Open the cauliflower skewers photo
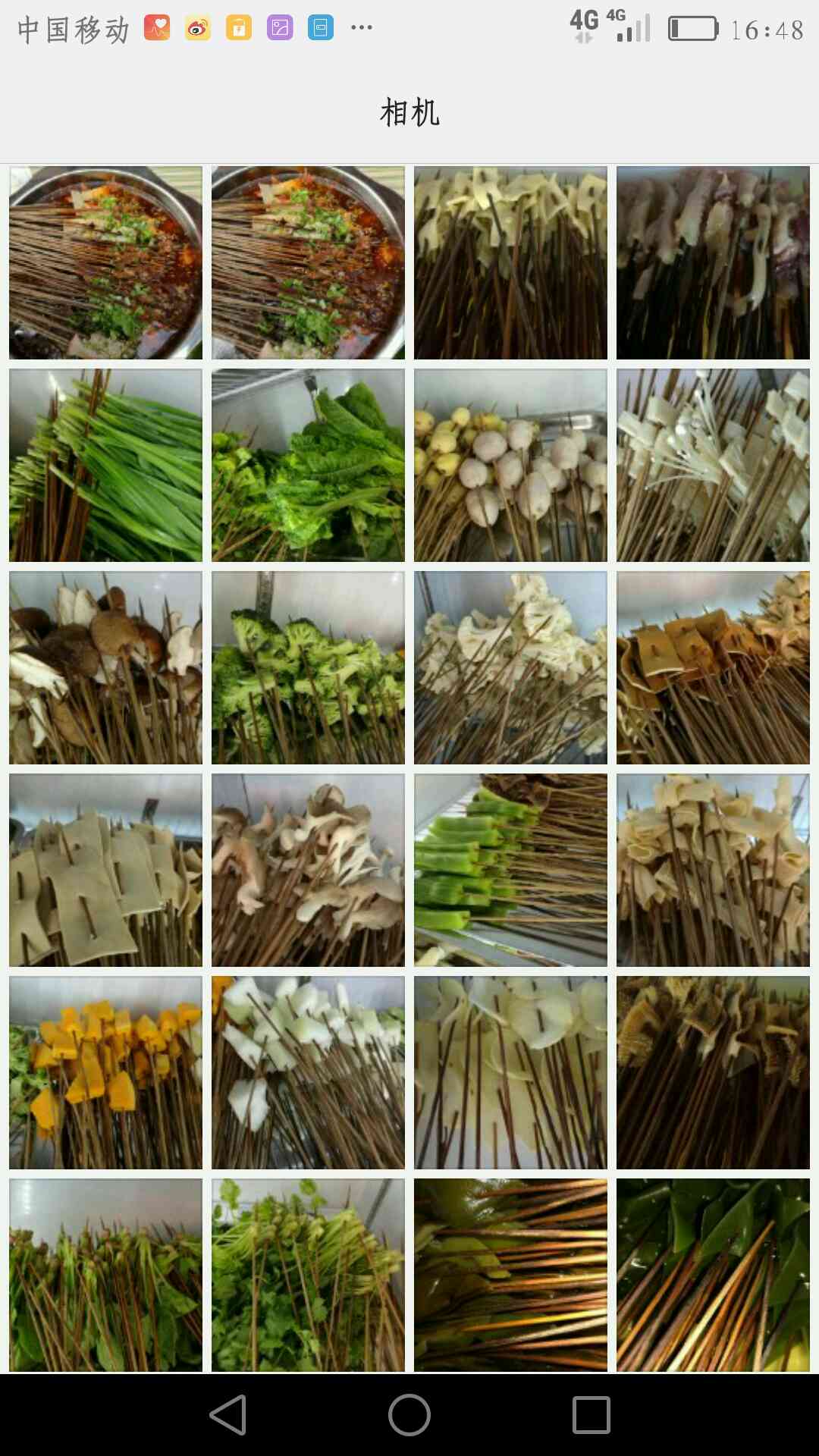 (510, 667)
